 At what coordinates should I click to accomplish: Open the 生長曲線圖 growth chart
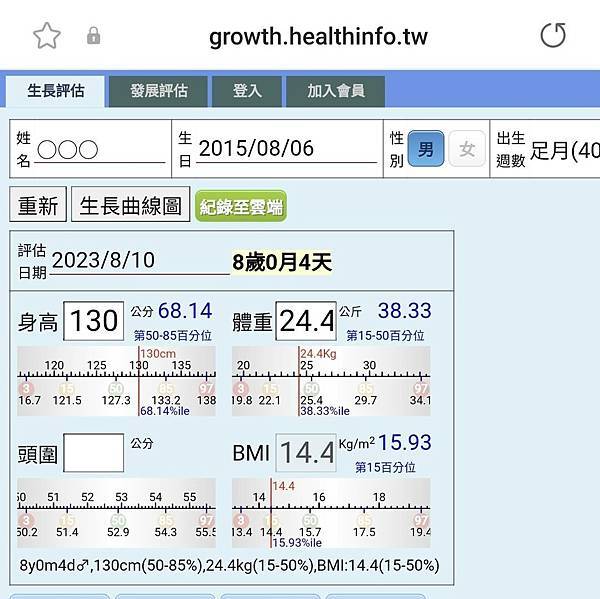[130, 206]
